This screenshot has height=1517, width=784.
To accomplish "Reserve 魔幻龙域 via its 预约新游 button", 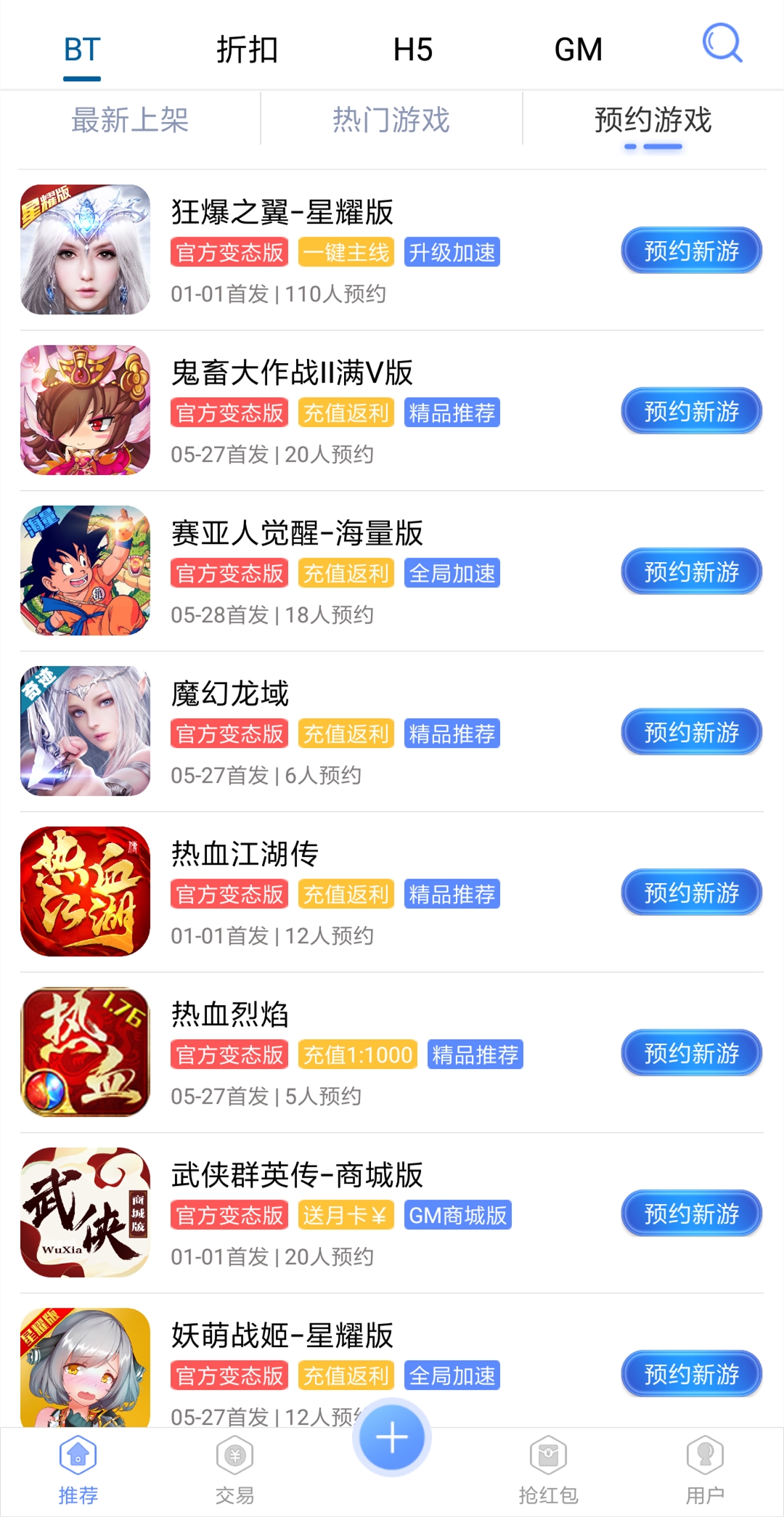I will (690, 731).
